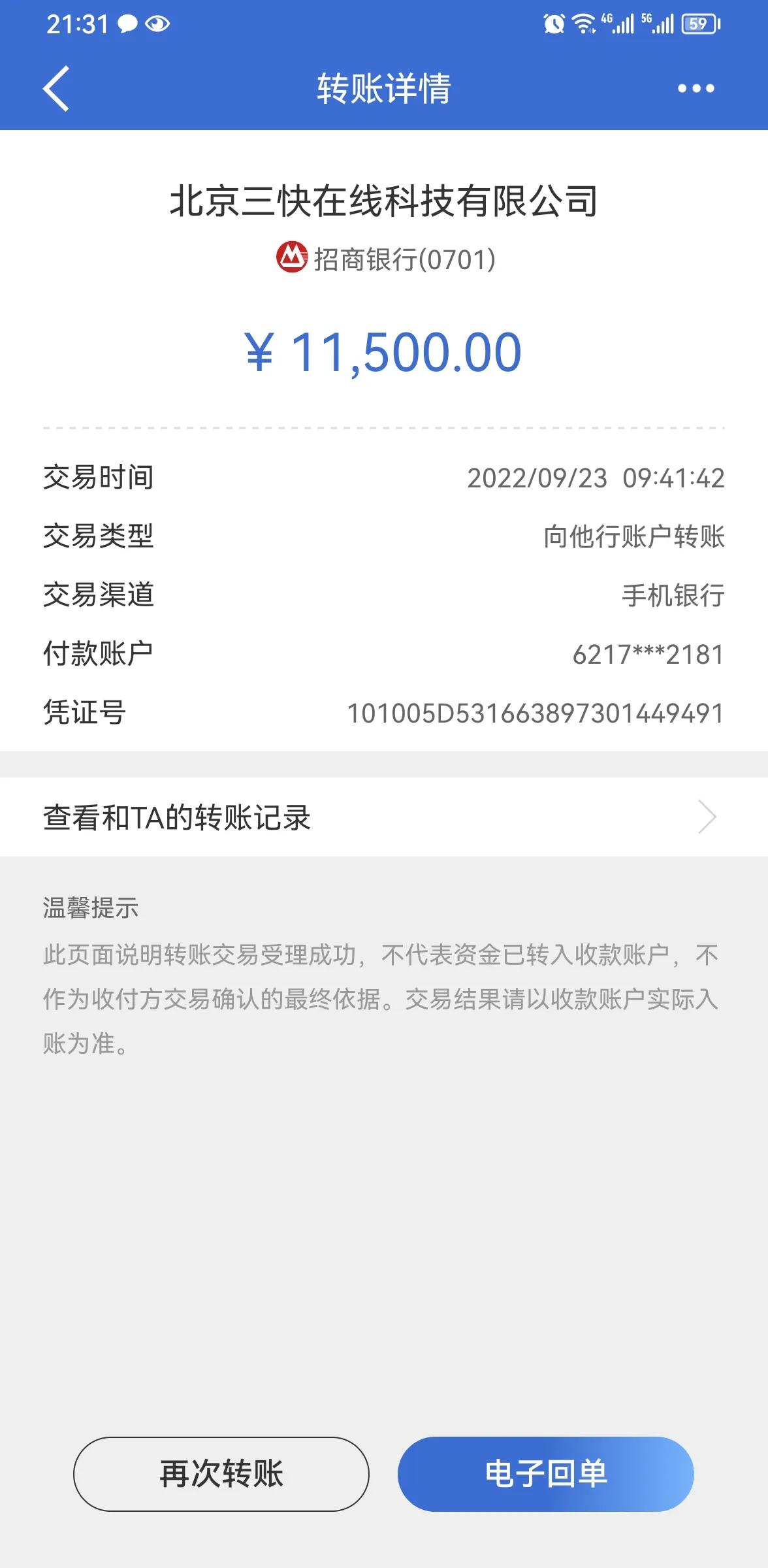
Task: Tap the battery indicator showing 59
Action: [699, 23]
